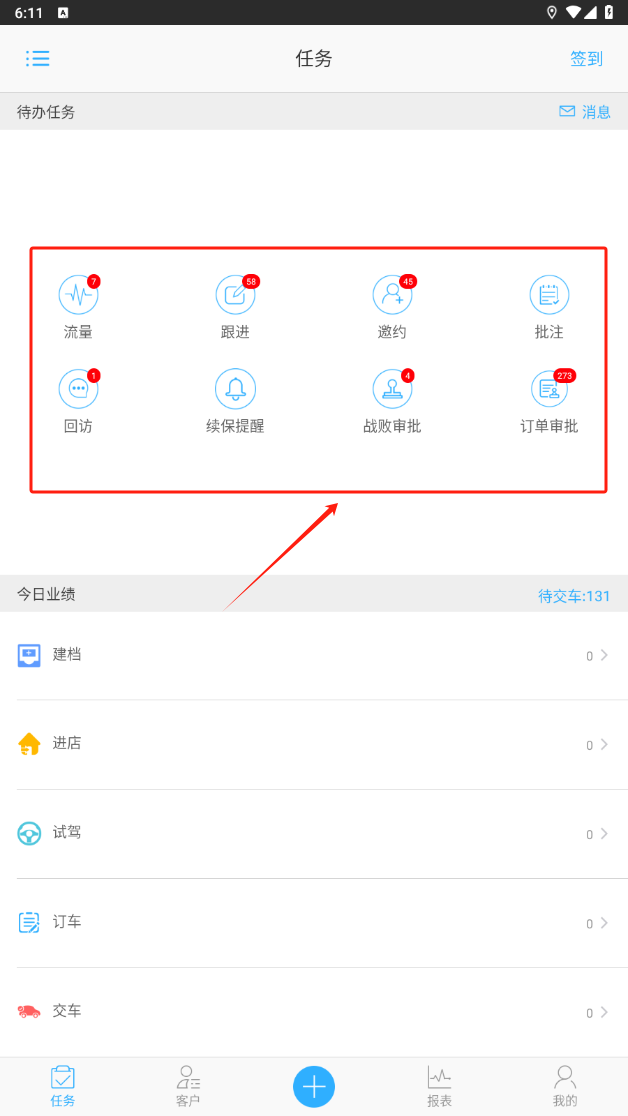Open the 建档 row
628x1116 pixels.
pyautogui.click(x=314, y=656)
